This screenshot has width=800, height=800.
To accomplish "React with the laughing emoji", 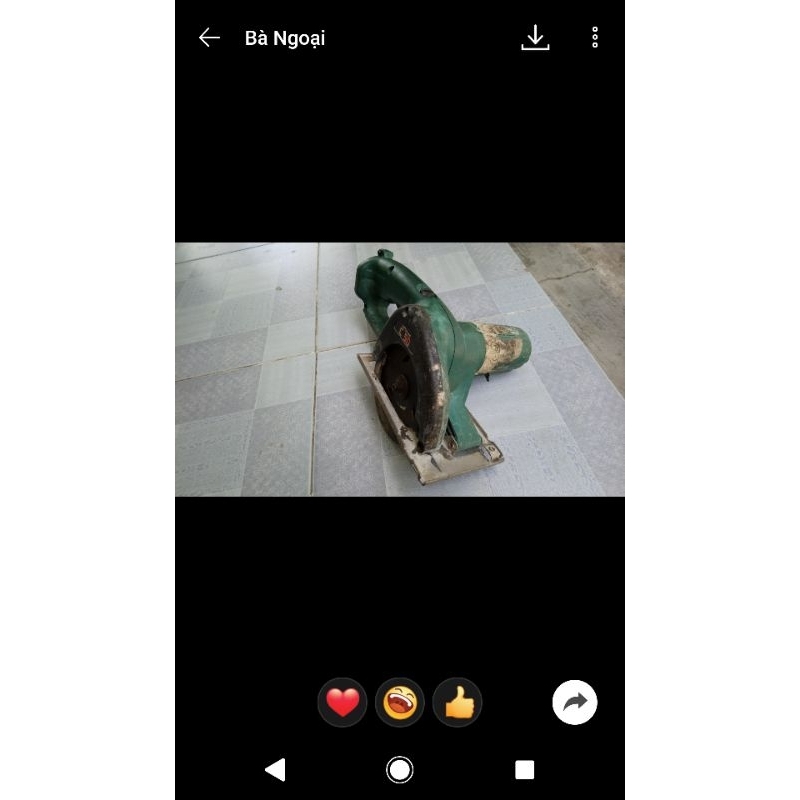I will (400, 702).
